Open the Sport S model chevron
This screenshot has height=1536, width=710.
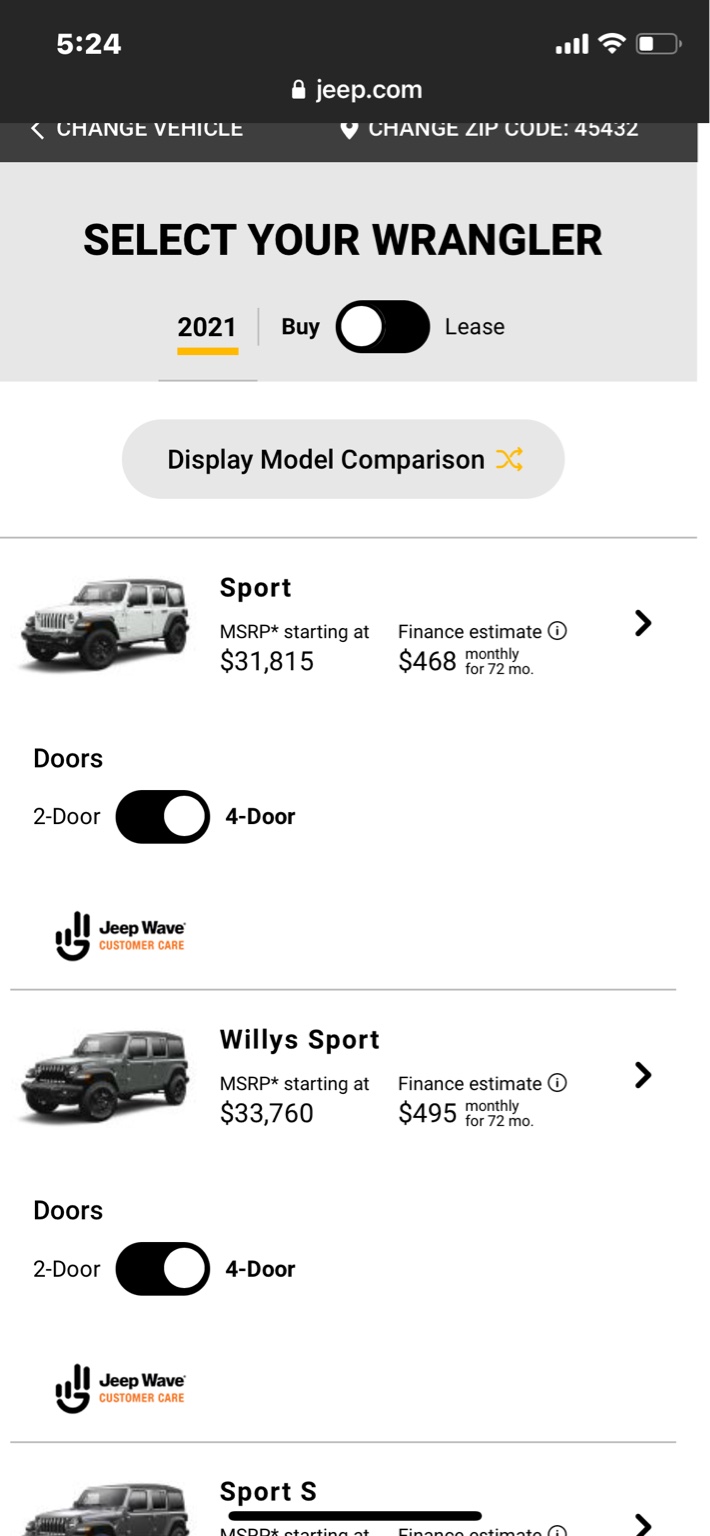643,1524
